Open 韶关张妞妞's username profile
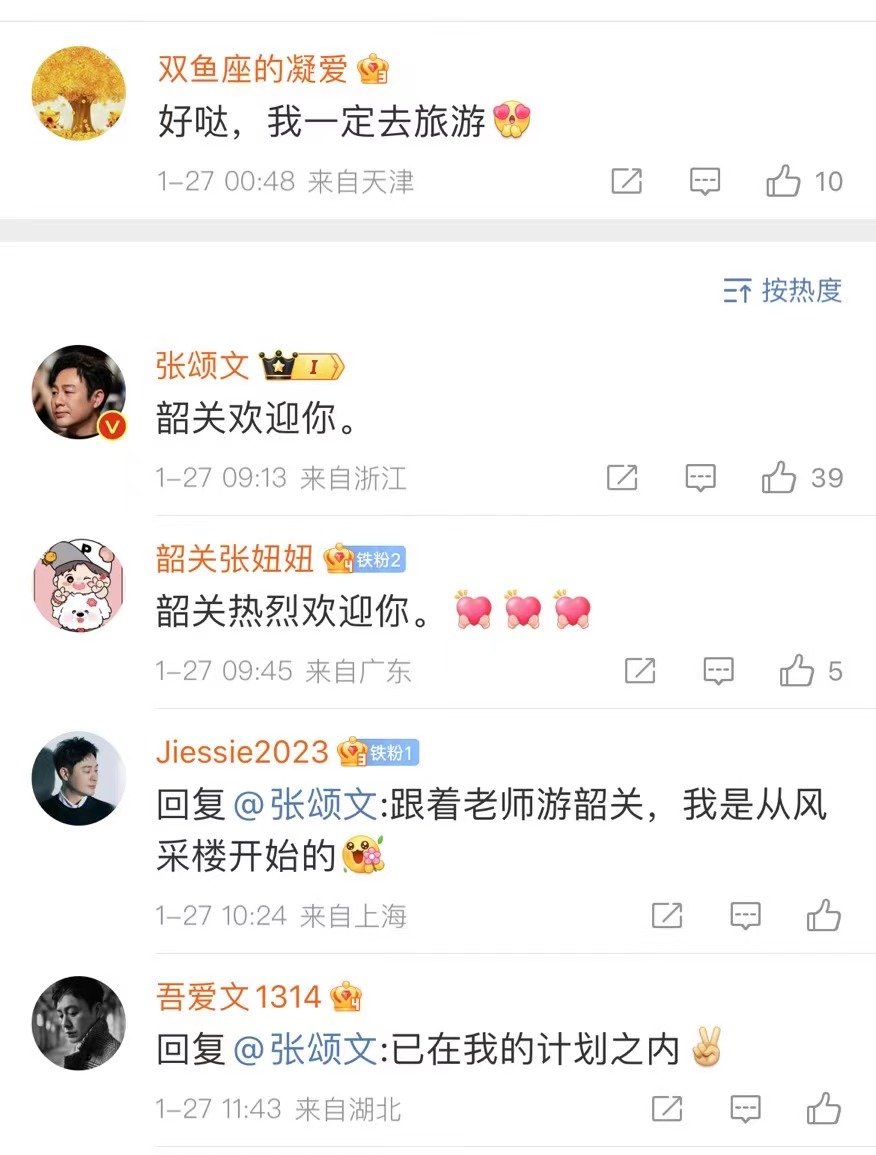876x1155 pixels. coord(235,558)
